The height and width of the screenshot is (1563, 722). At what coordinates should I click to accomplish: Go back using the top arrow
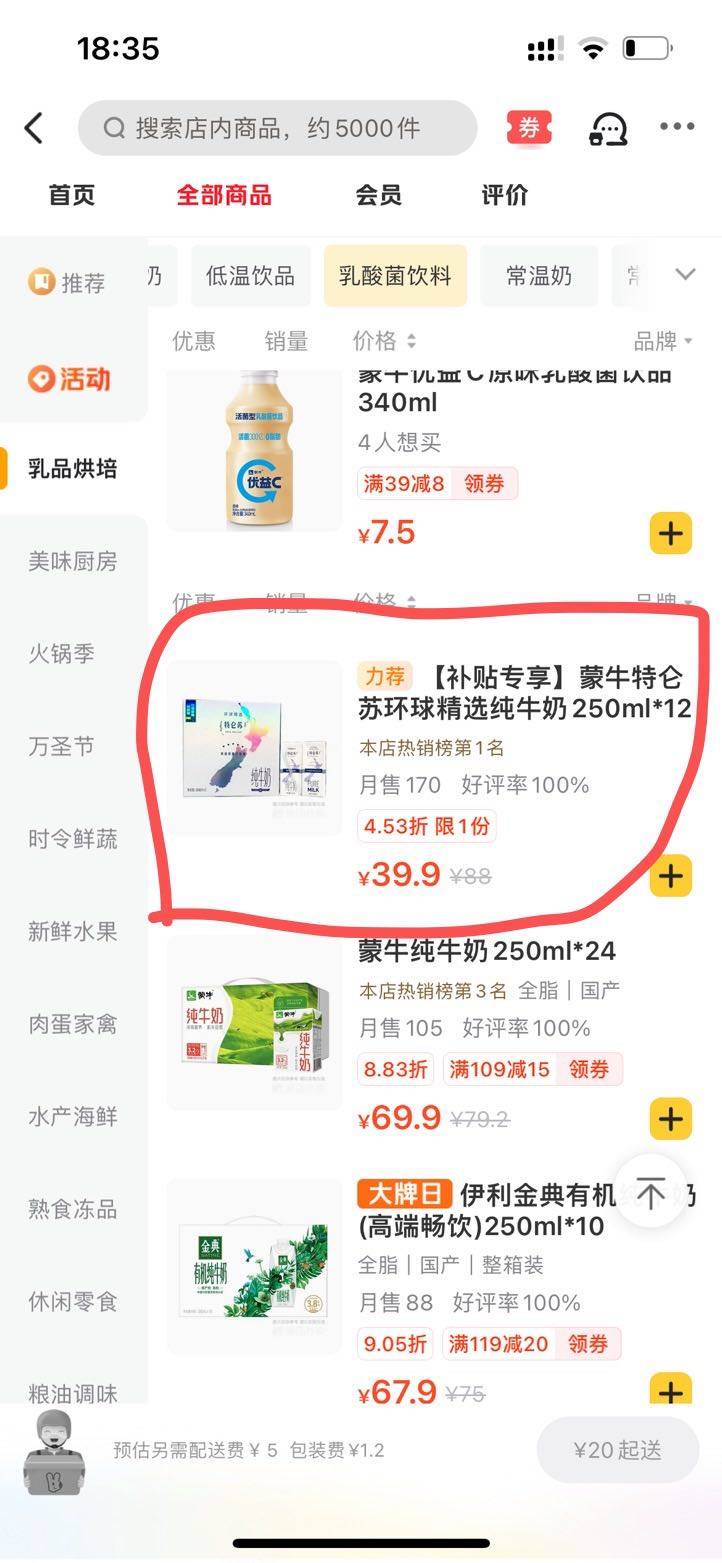34,128
